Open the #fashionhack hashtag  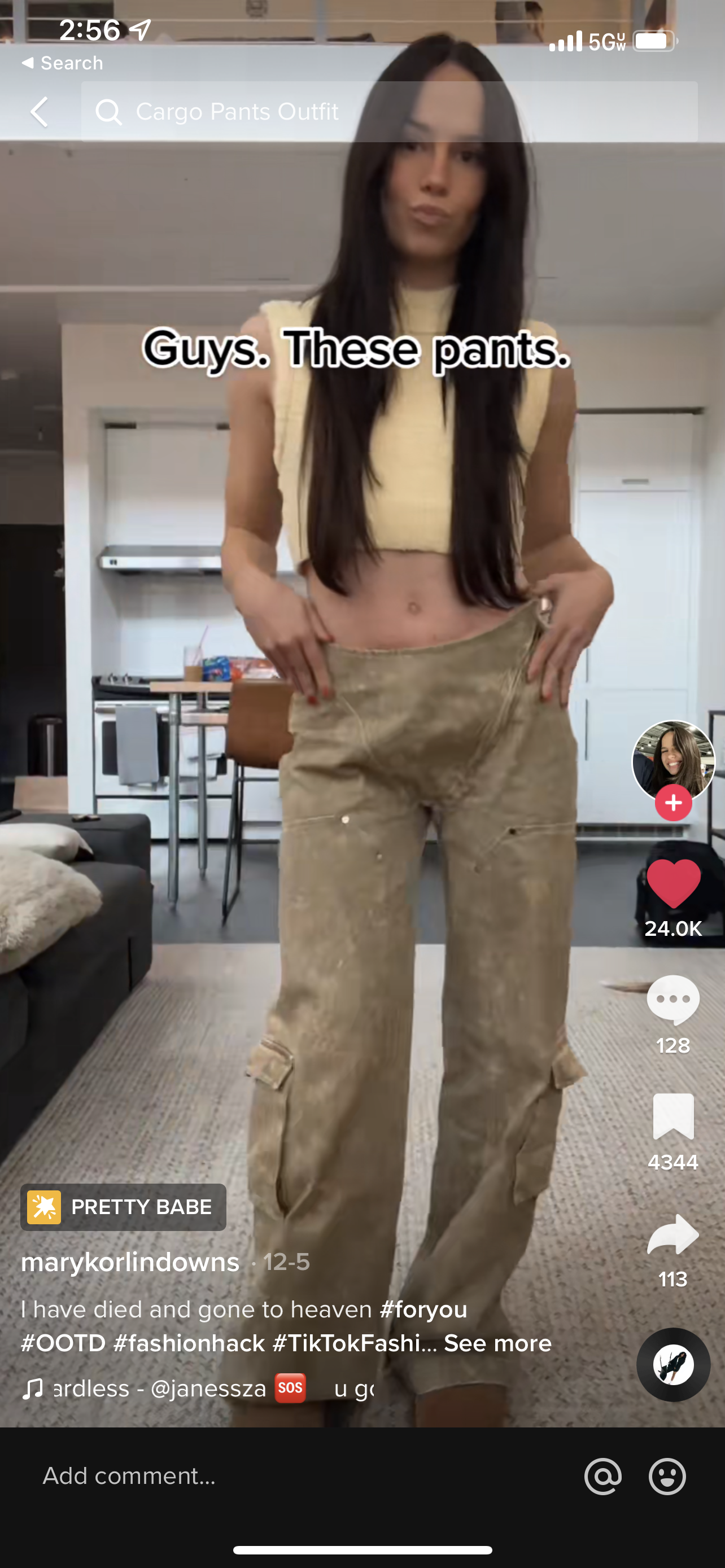(189, 1343)
